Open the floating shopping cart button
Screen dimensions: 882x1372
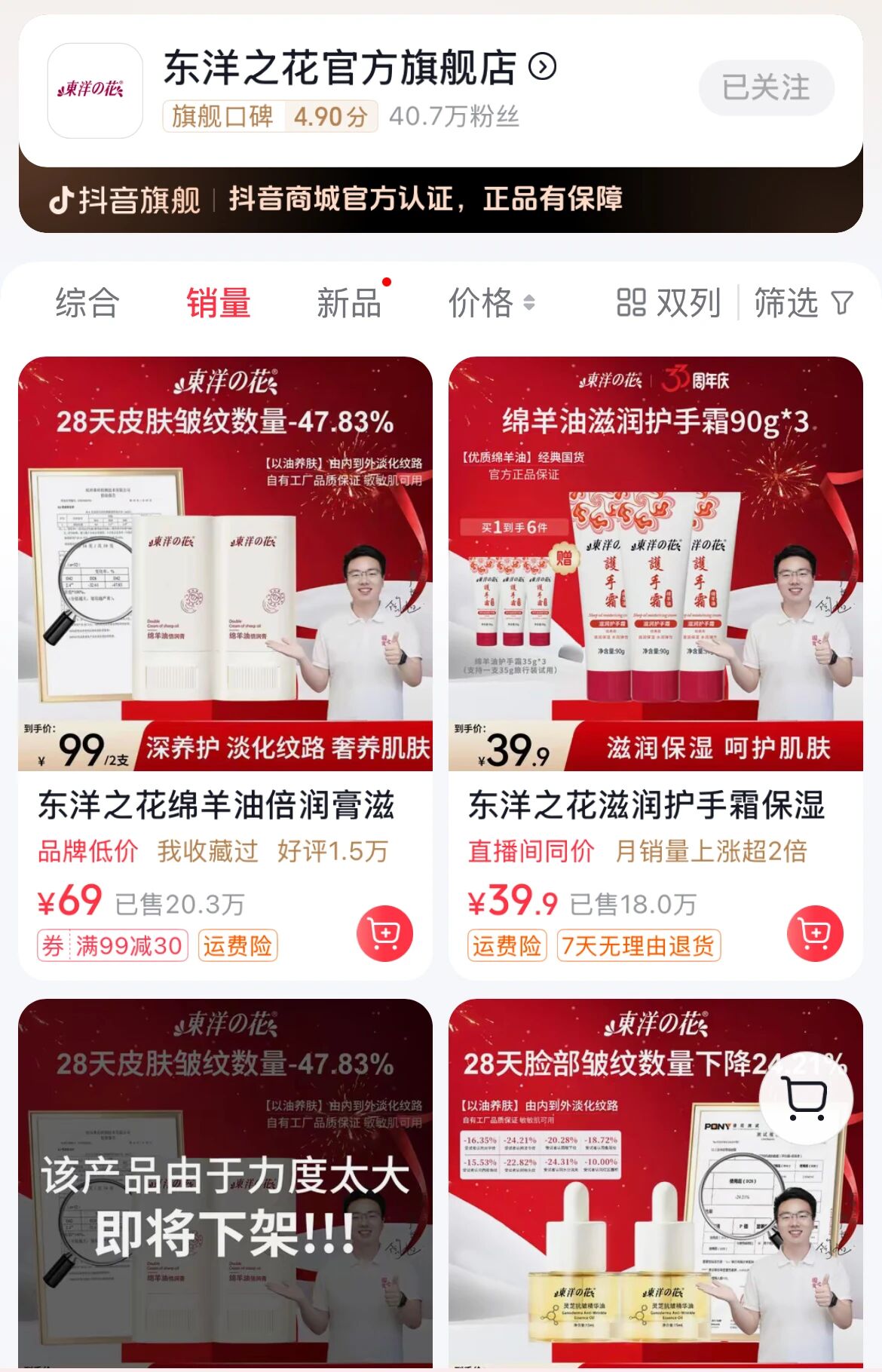805,1098
